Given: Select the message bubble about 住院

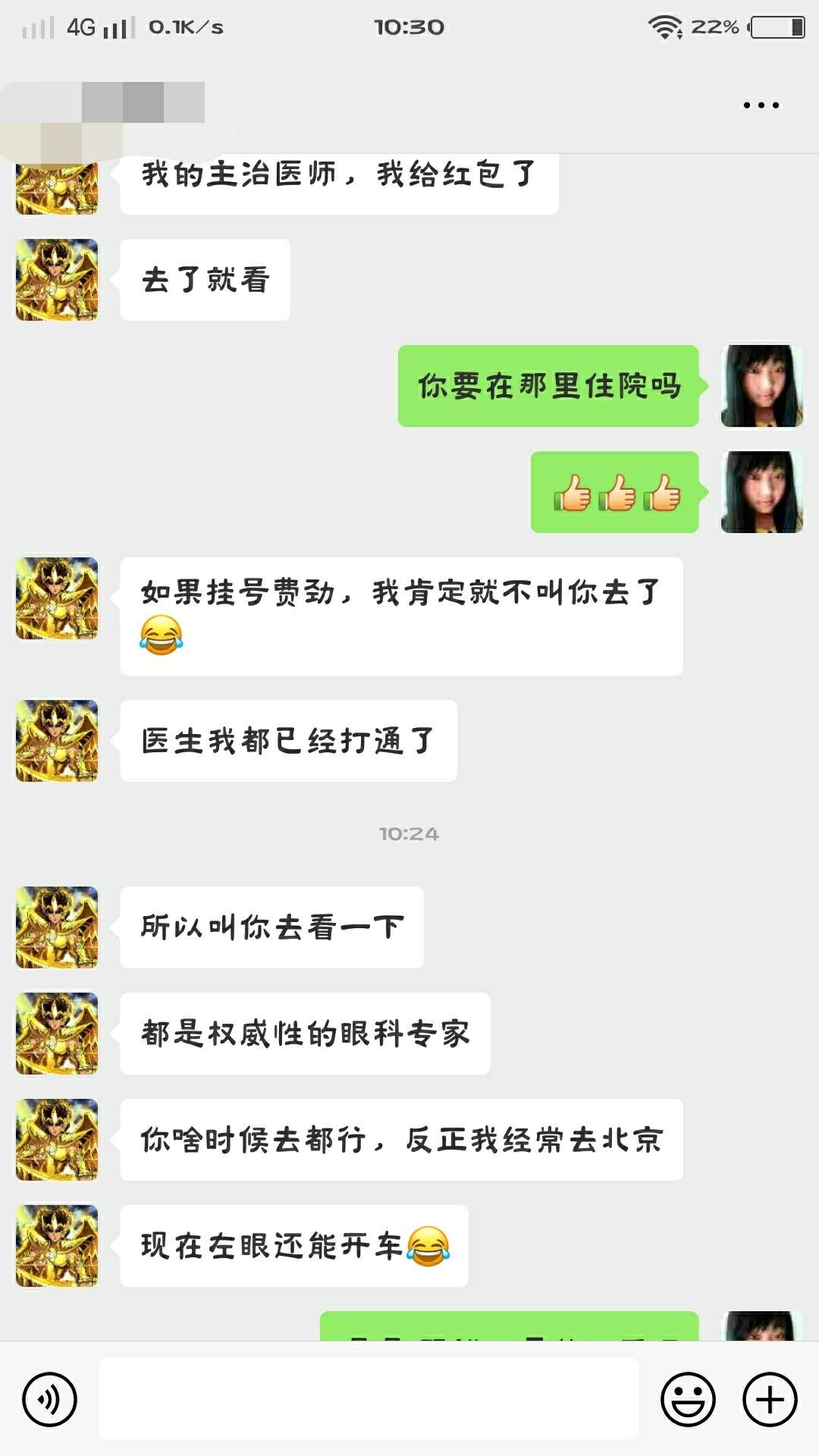Looking at the screenshot, I should coord(548,387).
